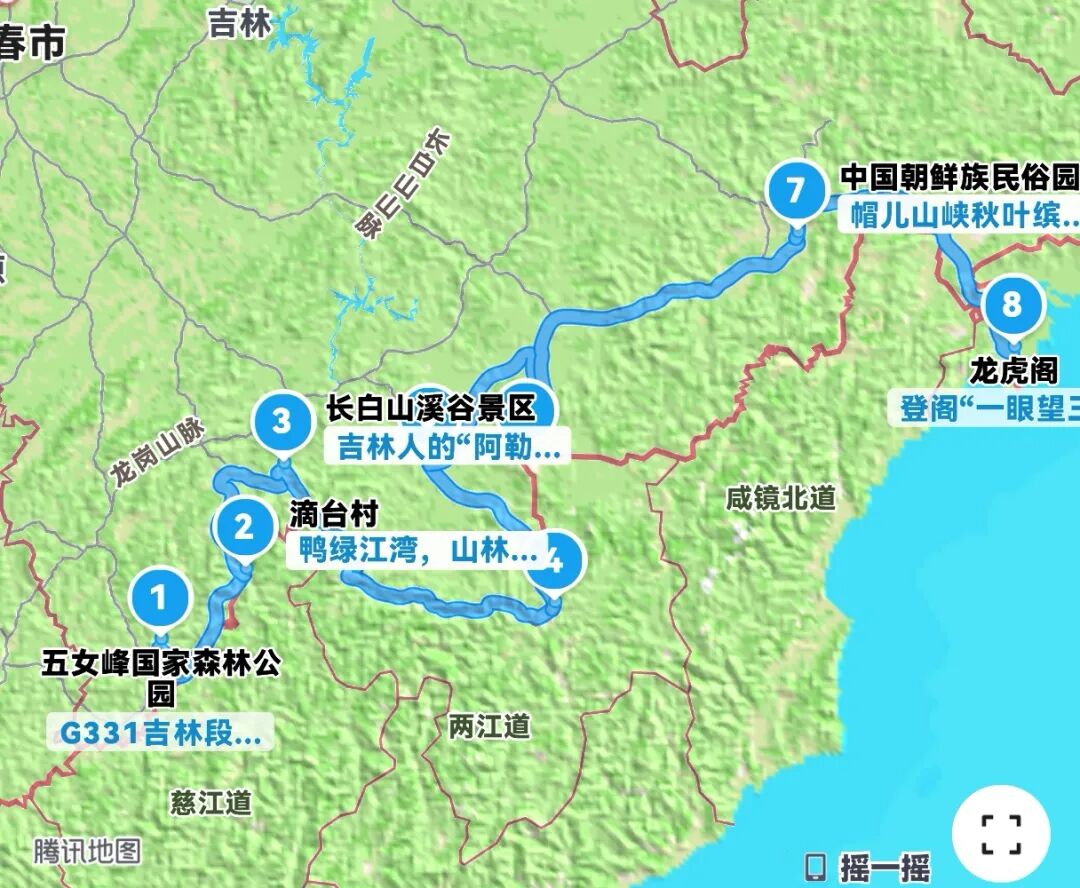The width and height of the screenshot is (1080, 888).
Task: Select route marker 2 at 滴台村
Action: pos(245,528)
